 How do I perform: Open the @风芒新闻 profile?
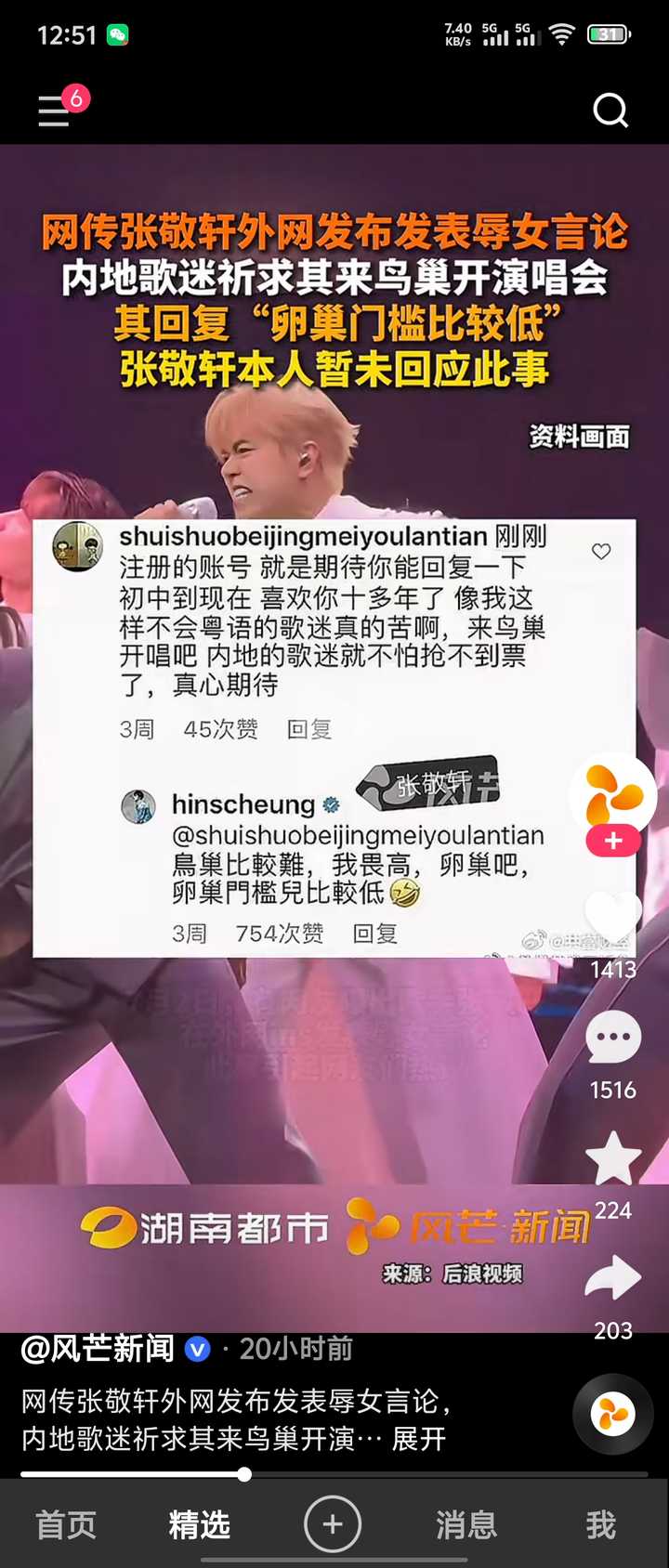pos(98,1349)
